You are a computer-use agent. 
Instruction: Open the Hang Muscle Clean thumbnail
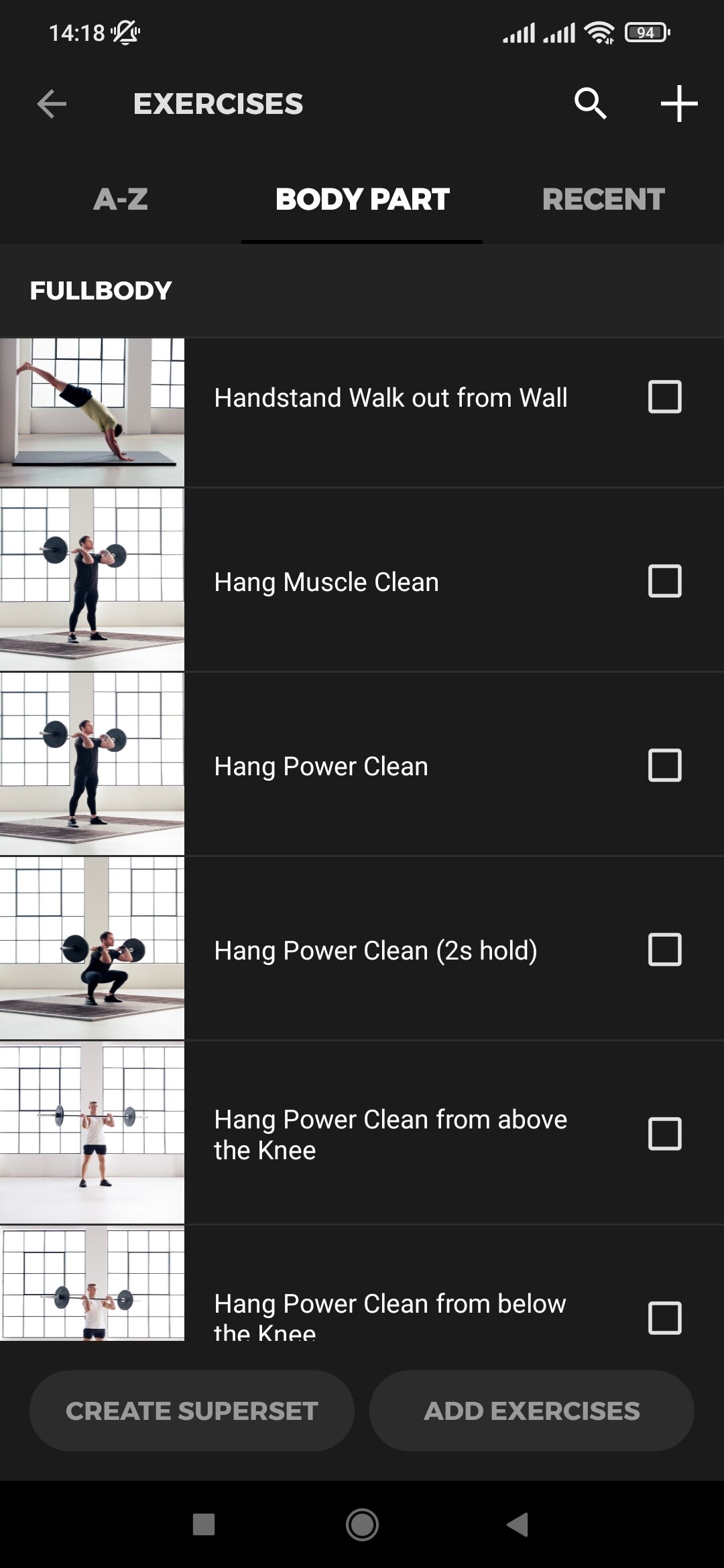[x=92, y=580]
